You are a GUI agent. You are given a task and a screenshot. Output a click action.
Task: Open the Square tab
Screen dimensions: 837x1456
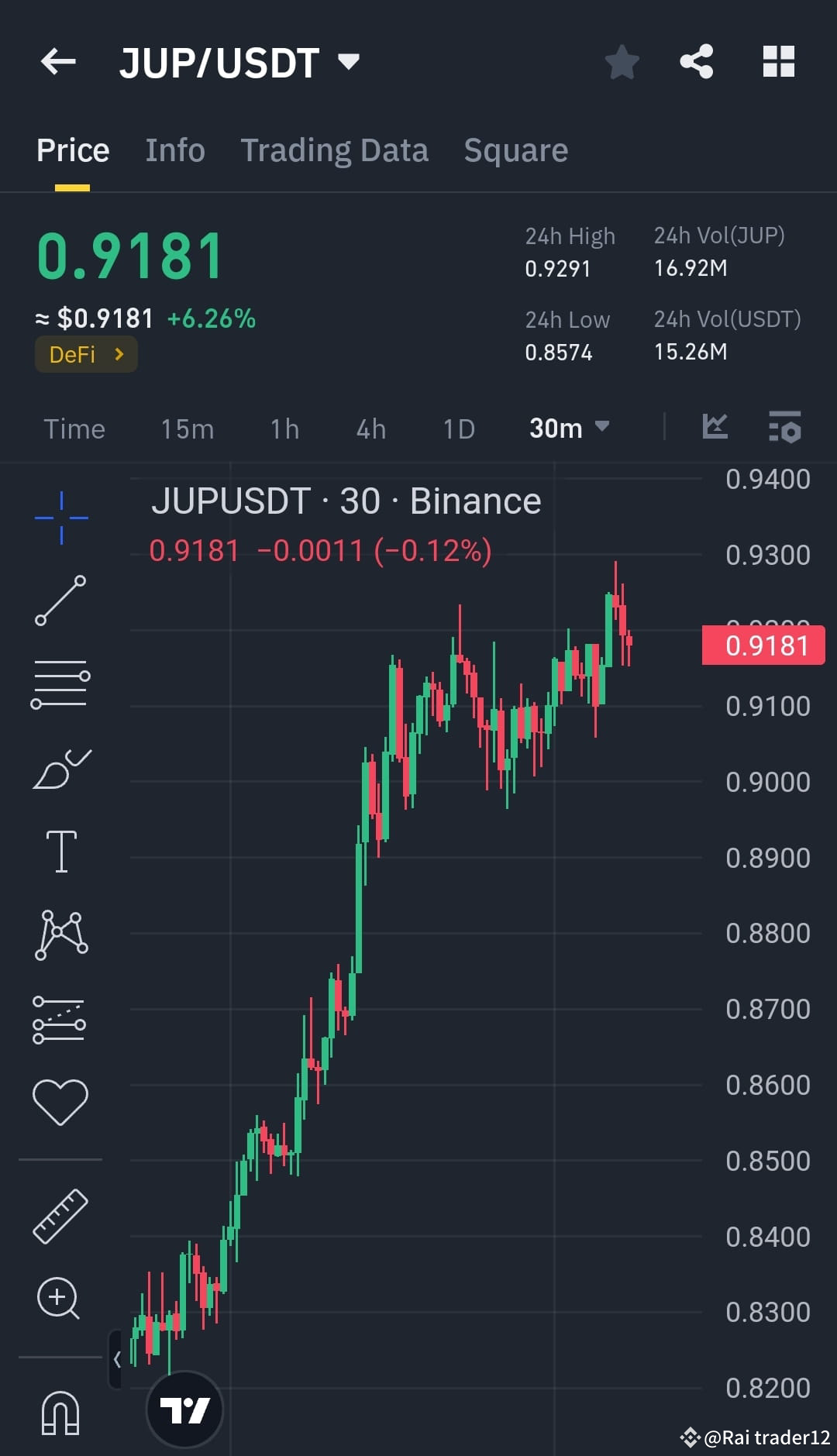coord(515,150)
